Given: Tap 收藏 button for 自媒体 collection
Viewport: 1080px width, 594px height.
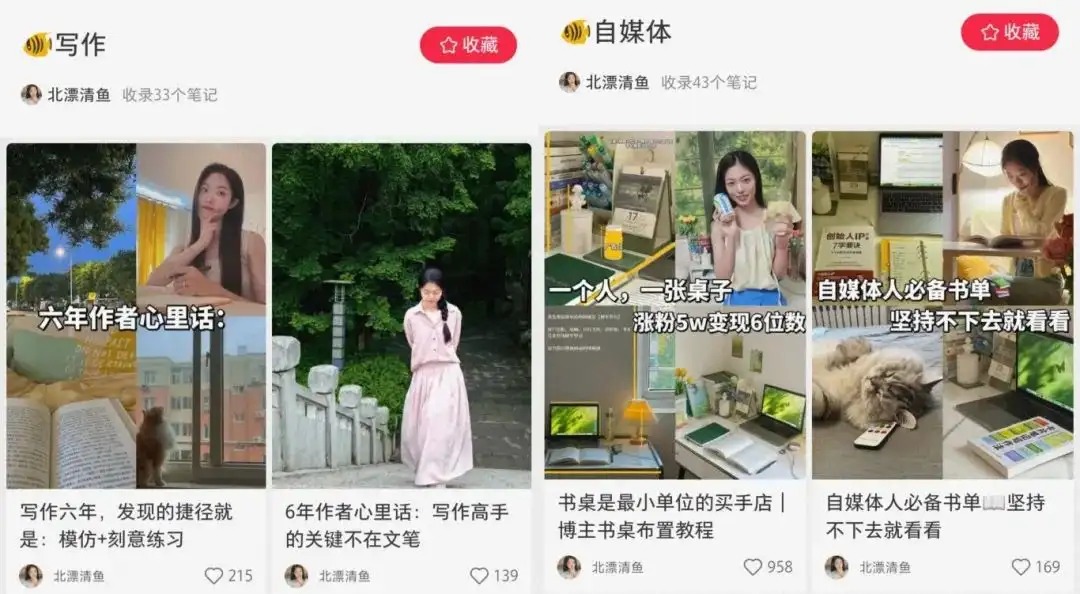Looking at the screenshot, I should pos(1009,32).
